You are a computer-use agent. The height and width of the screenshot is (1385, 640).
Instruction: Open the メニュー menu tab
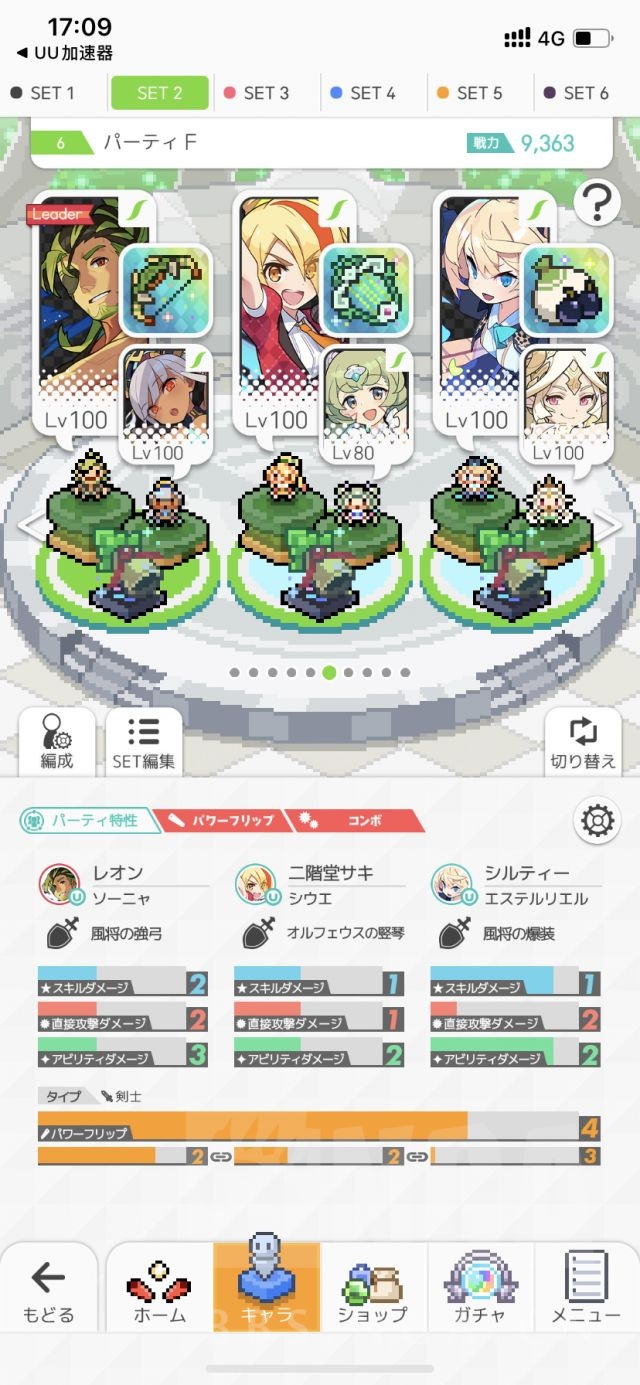[x=587, y=1290]
